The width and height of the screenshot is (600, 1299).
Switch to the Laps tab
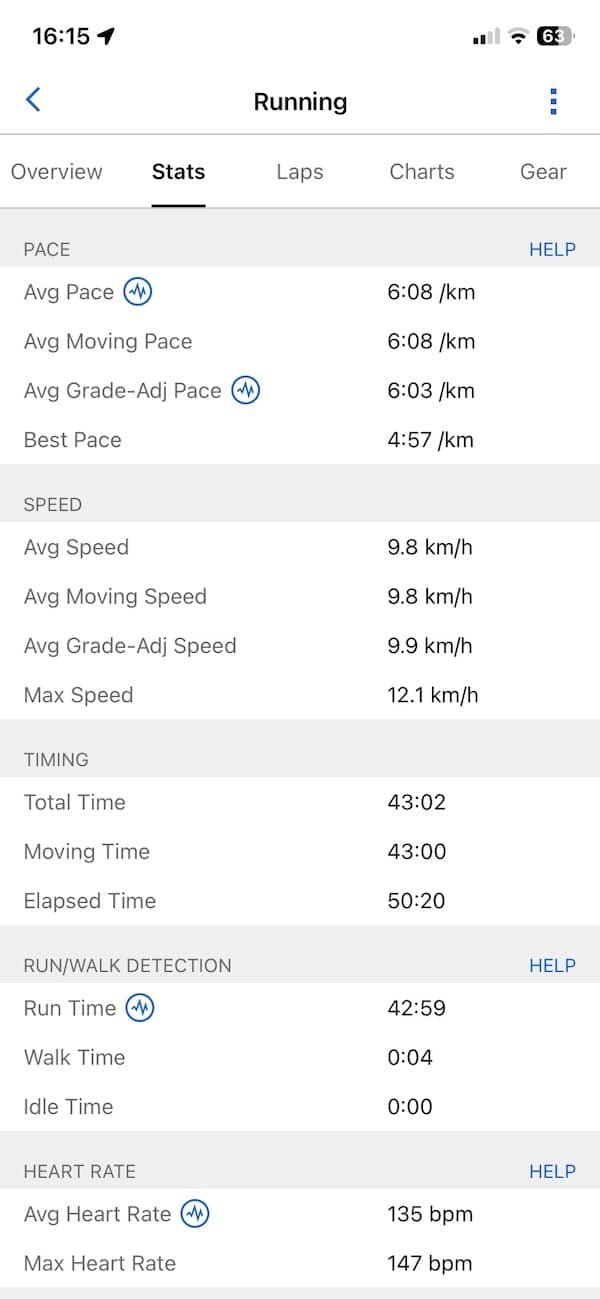click(300, 172)
